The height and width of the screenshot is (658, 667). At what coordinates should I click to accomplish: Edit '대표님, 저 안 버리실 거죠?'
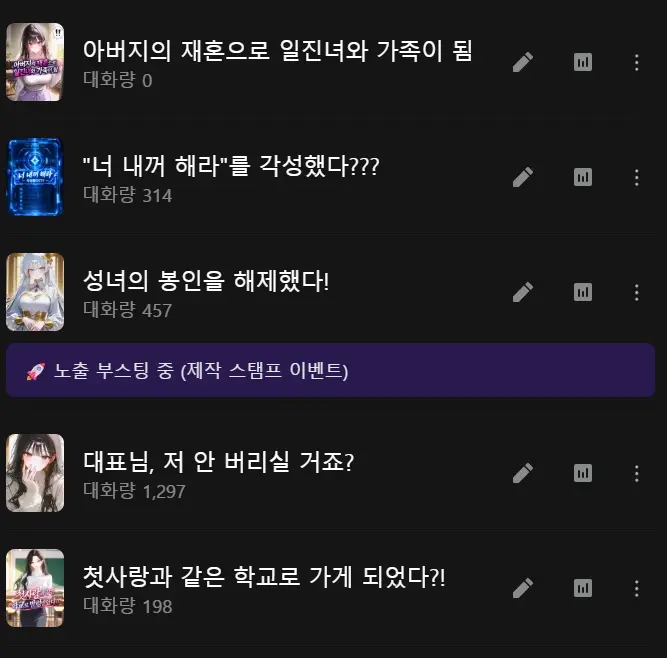[x=523, y=473]
